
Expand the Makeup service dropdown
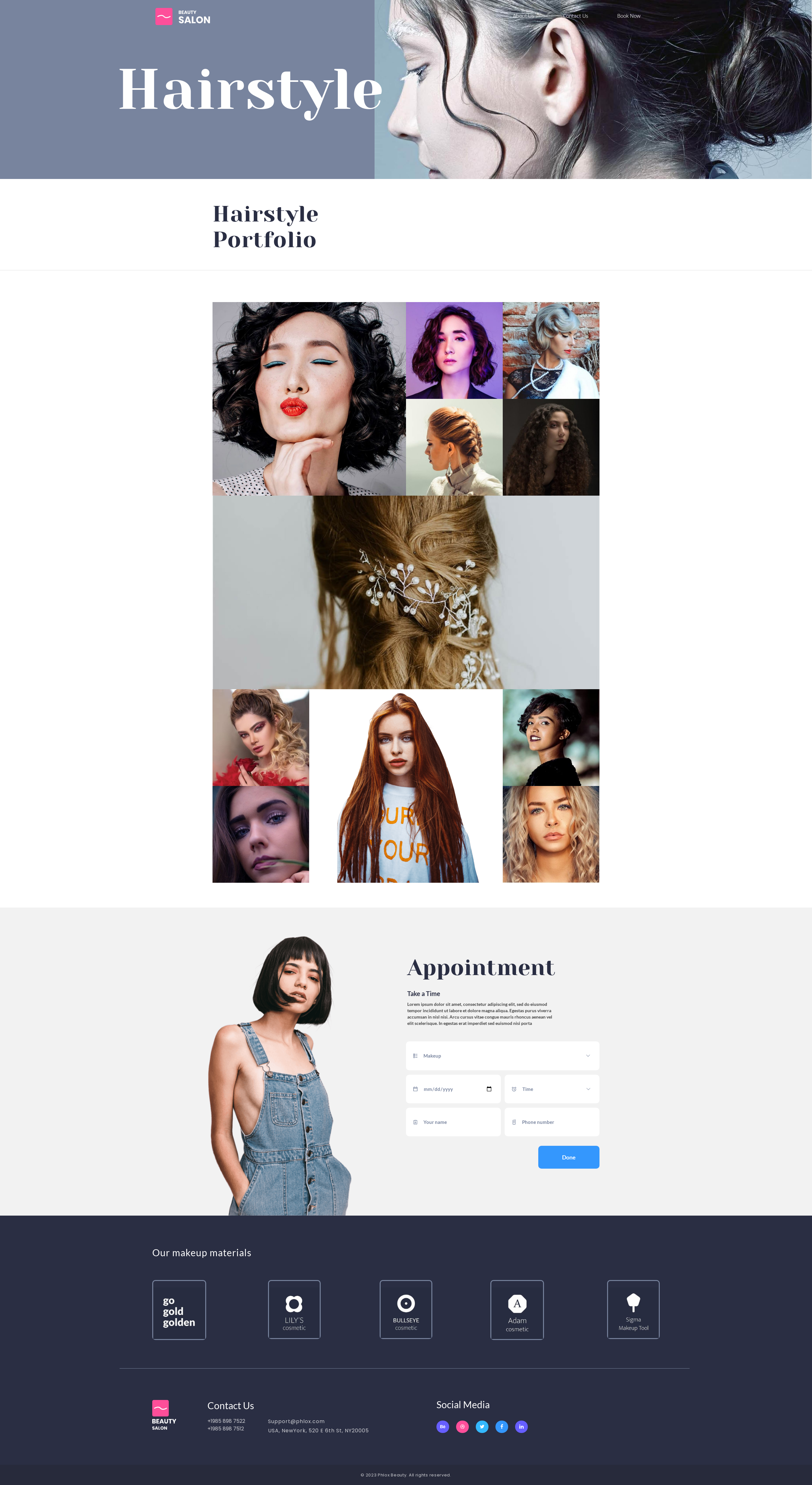point(502,1056)
